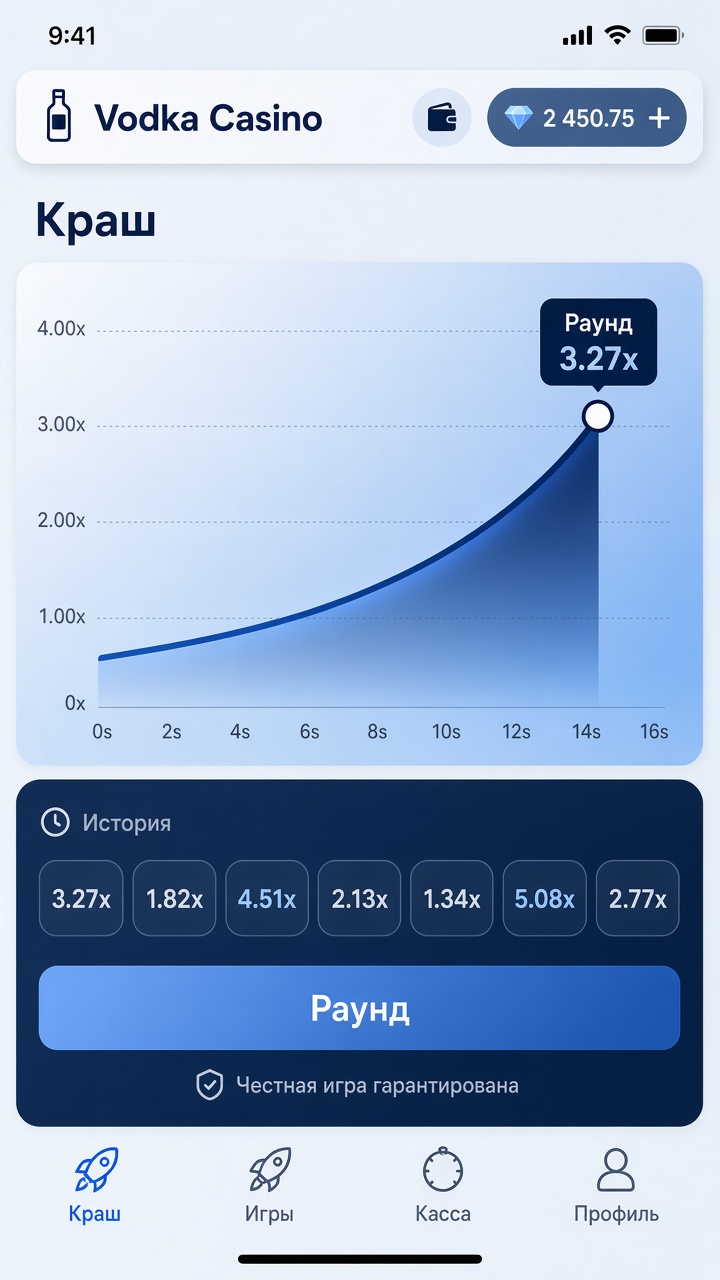Select the 3.27x history chip
The height and width of the screenshot is (1280, 720).
click(81, 898)
